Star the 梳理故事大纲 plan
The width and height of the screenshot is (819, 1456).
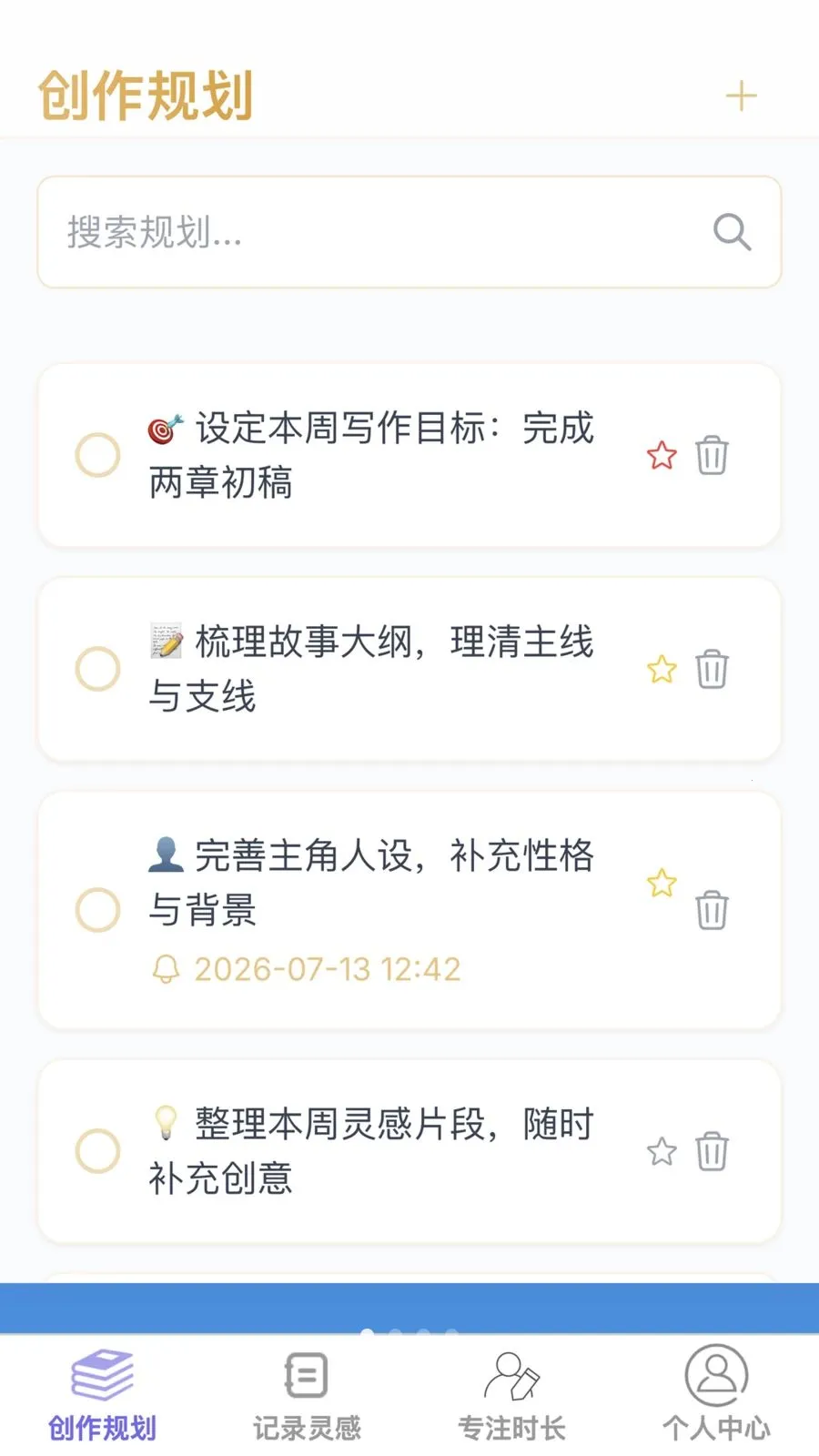click(662, 669)
